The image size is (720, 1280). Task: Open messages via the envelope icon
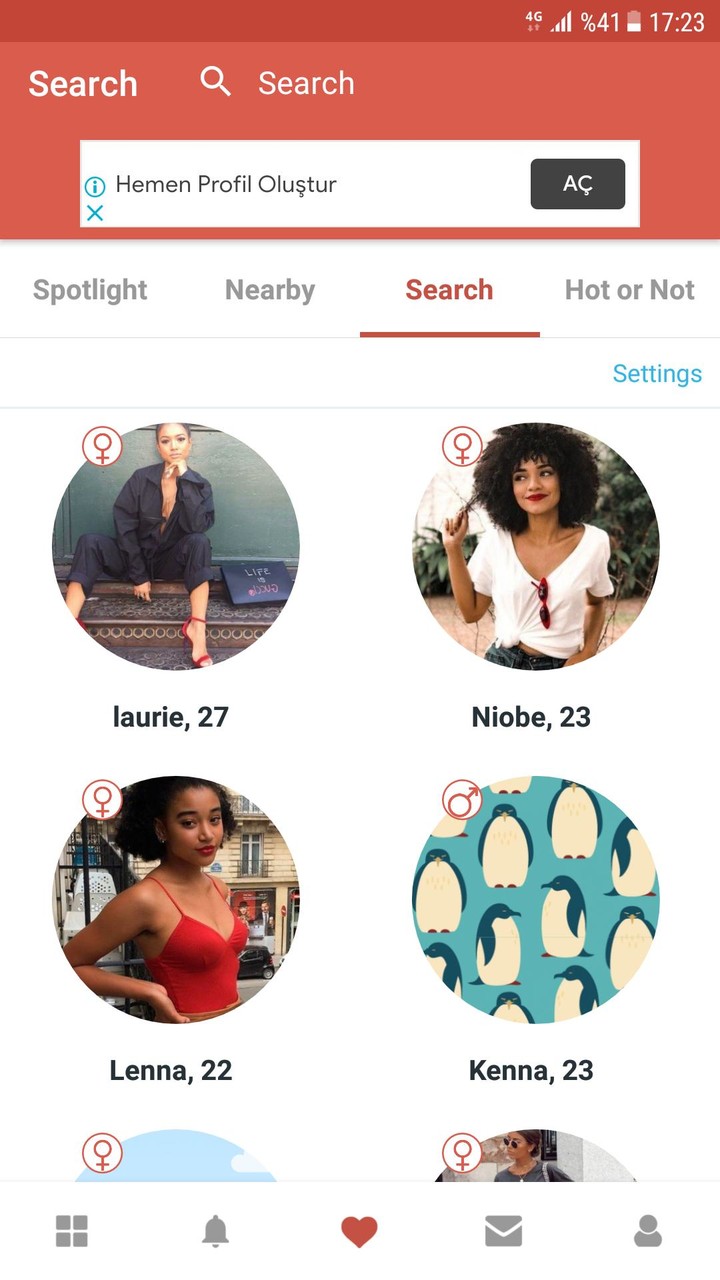point(503,1230)
